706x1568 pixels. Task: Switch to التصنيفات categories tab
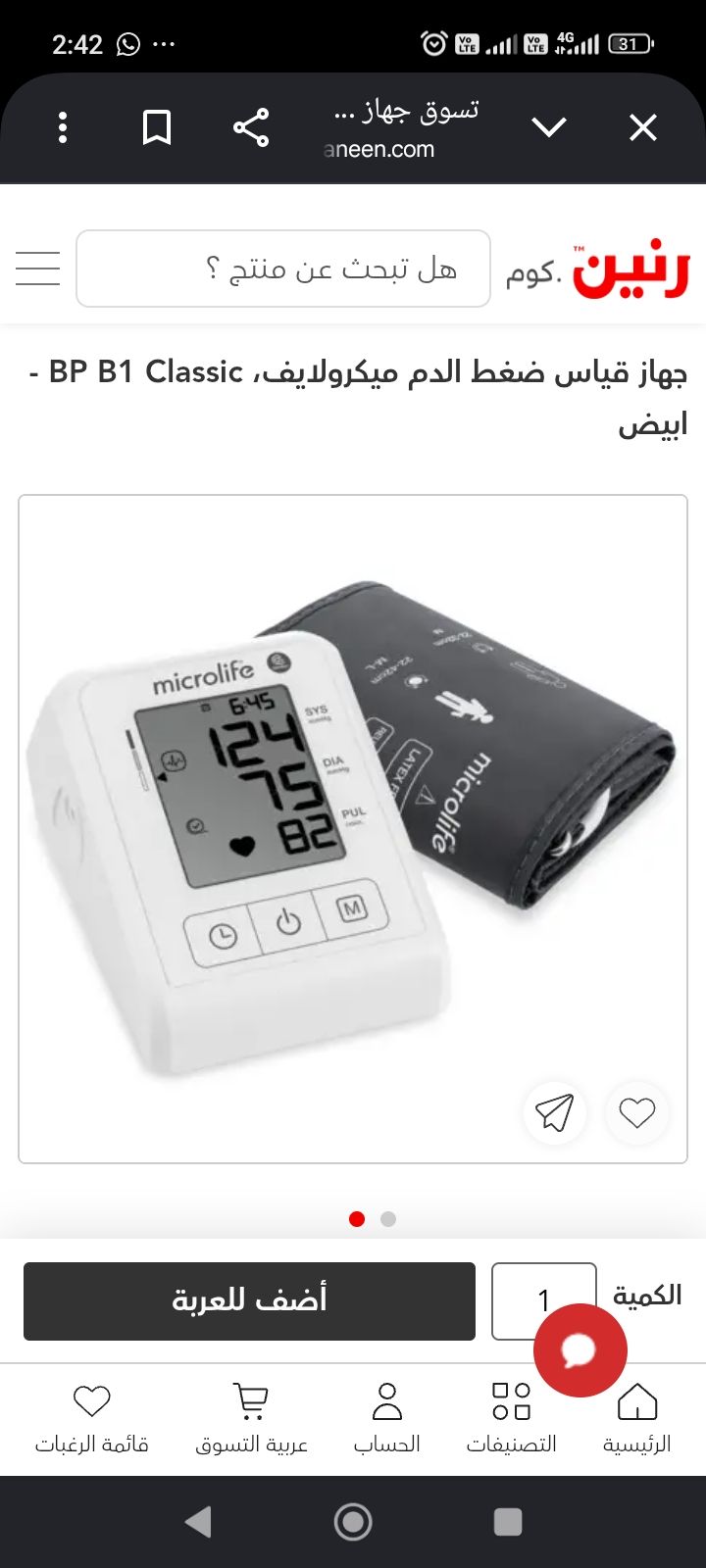(x=511, y=1419)
